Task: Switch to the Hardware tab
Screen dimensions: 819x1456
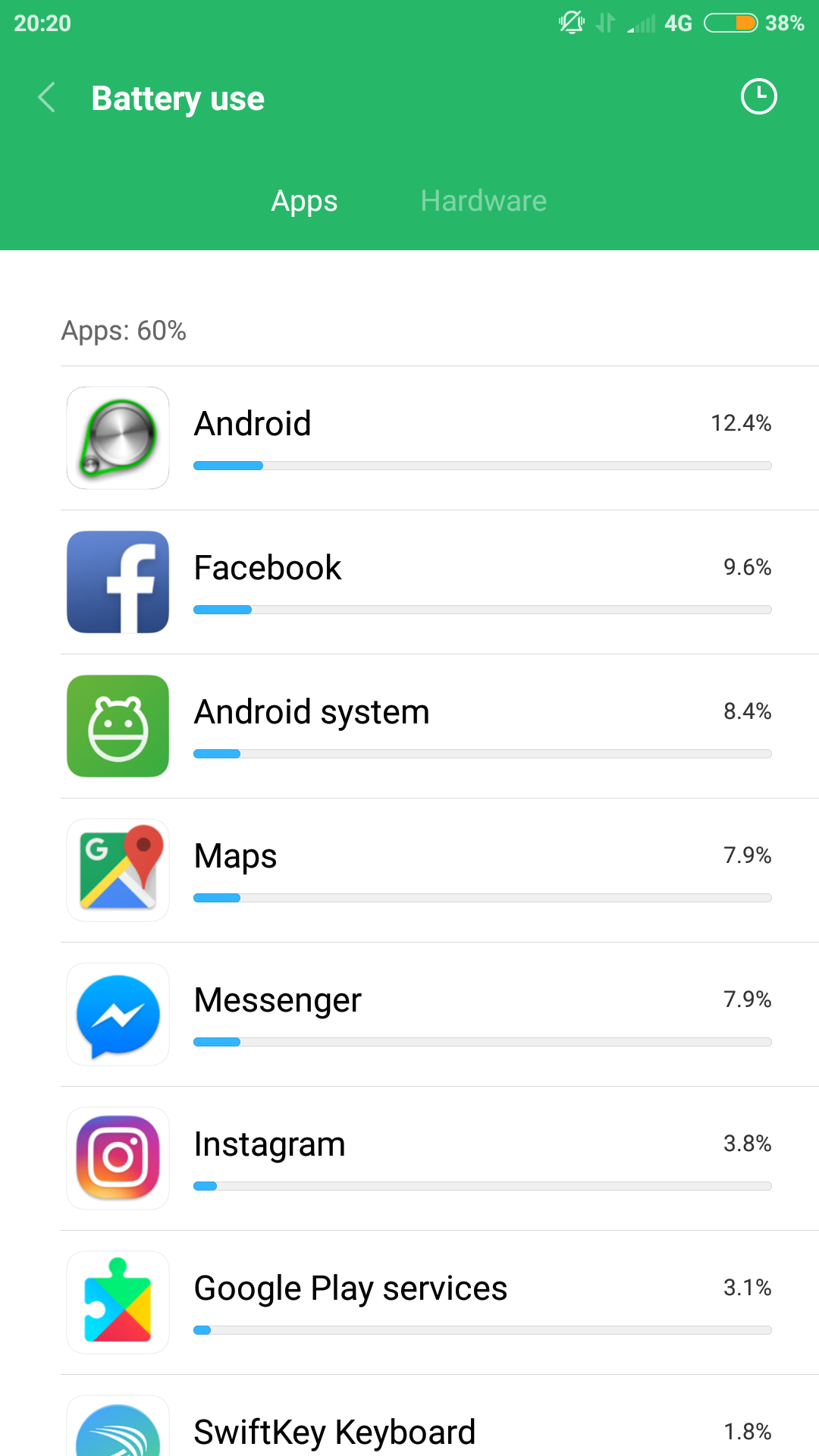Action: pyautogui.click(x=483, y=201)
